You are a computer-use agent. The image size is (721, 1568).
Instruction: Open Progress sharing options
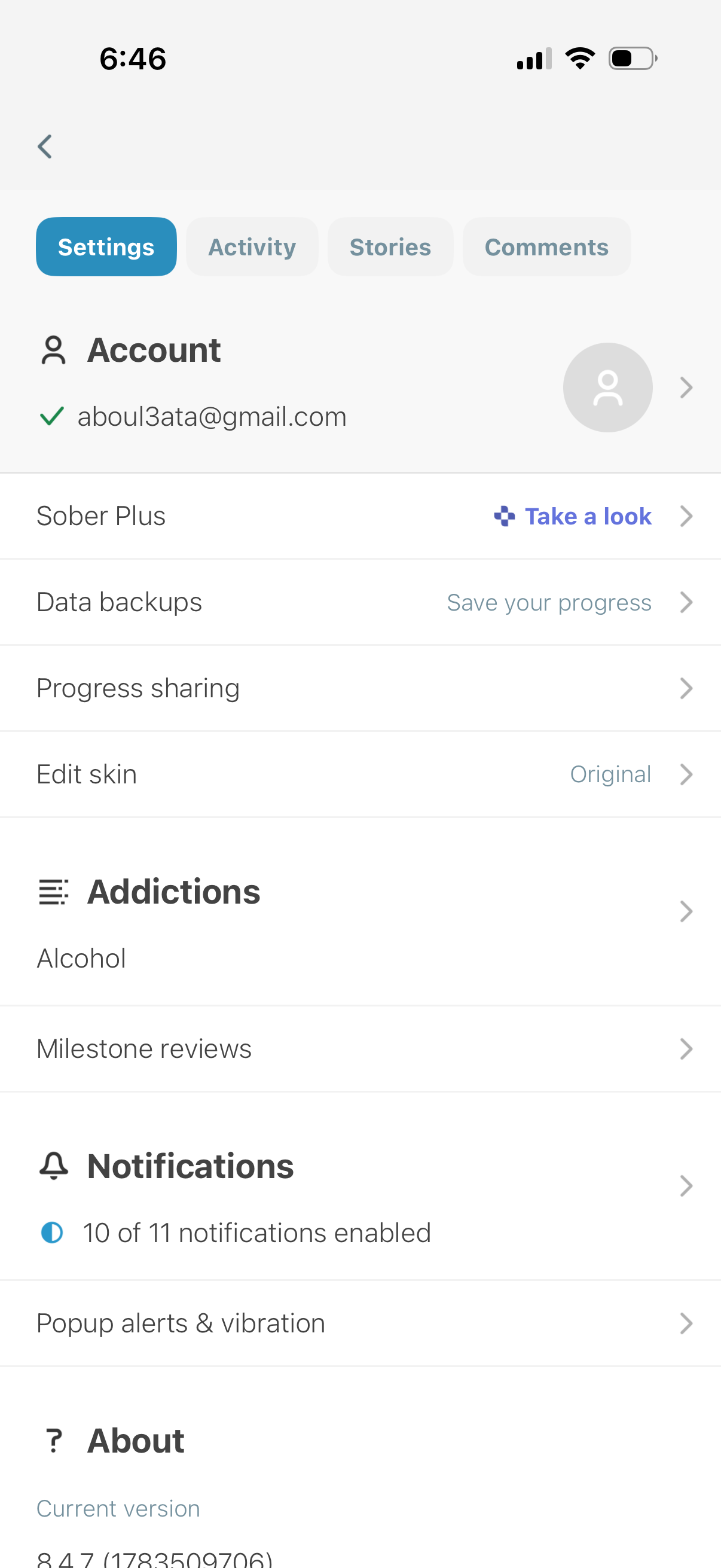coord(360,688)
